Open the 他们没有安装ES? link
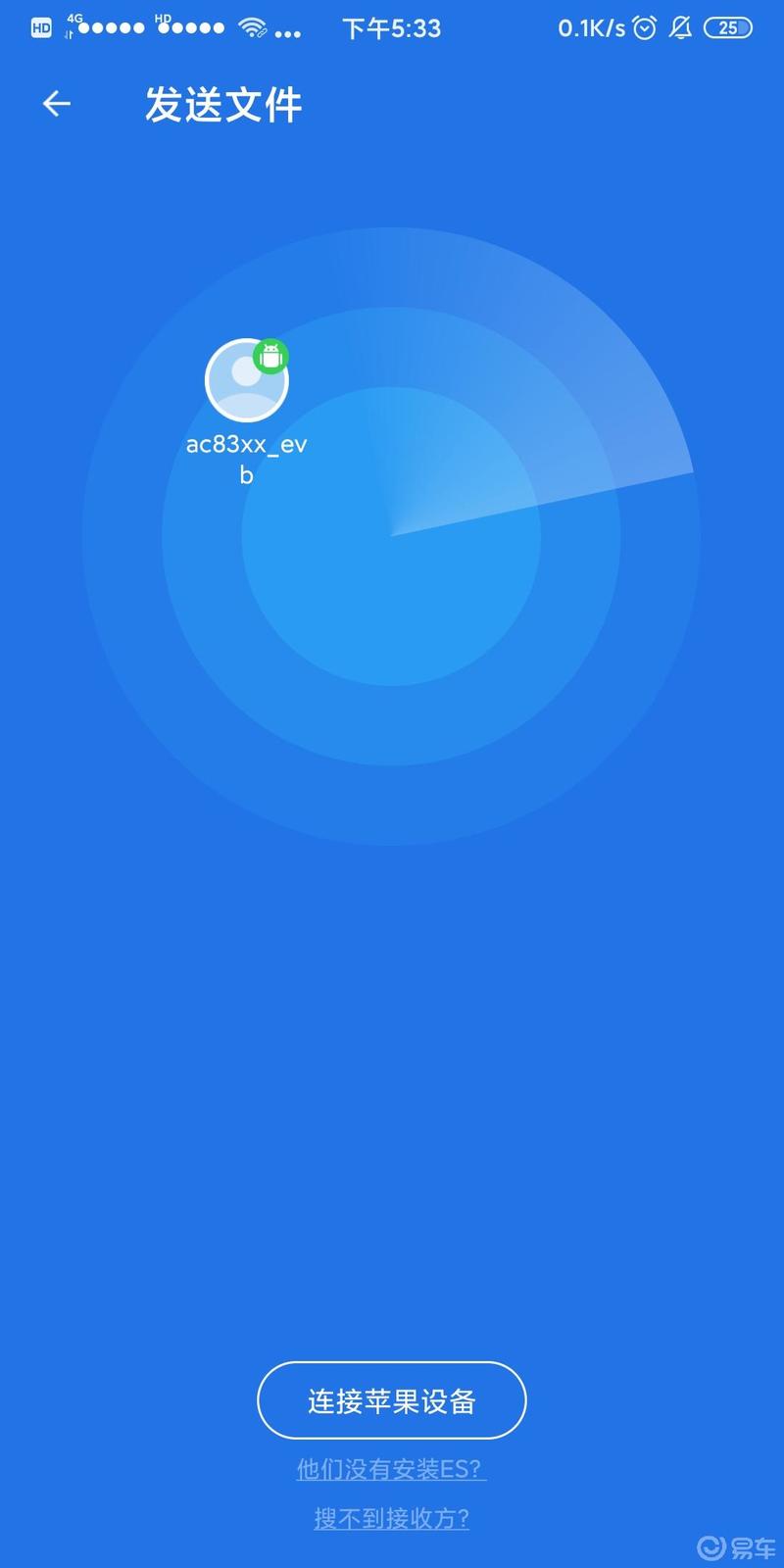The height and width of the screenshot is (1568, 784). (x=391, y=1469)
